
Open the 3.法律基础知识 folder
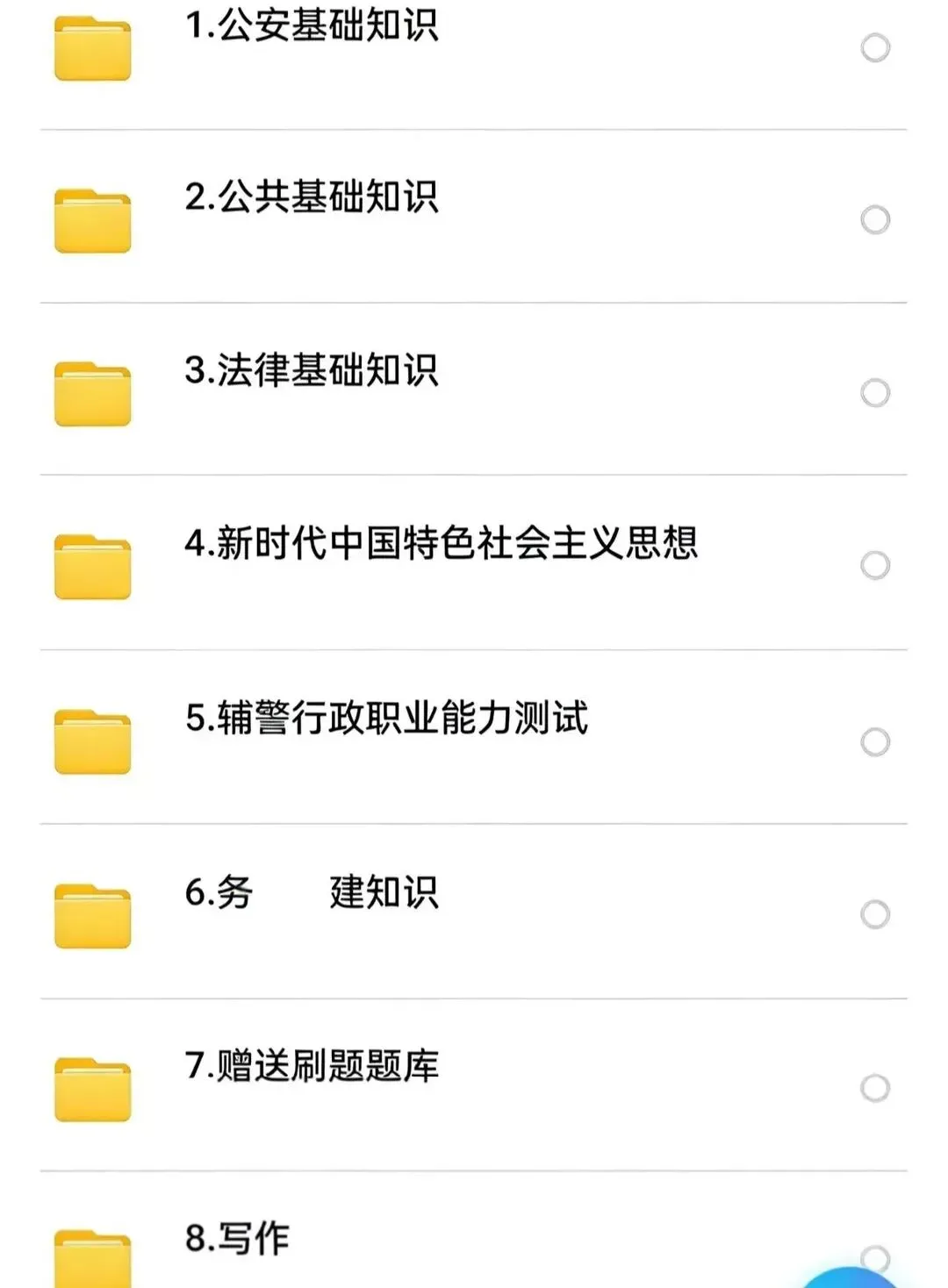tap(311, 370)
